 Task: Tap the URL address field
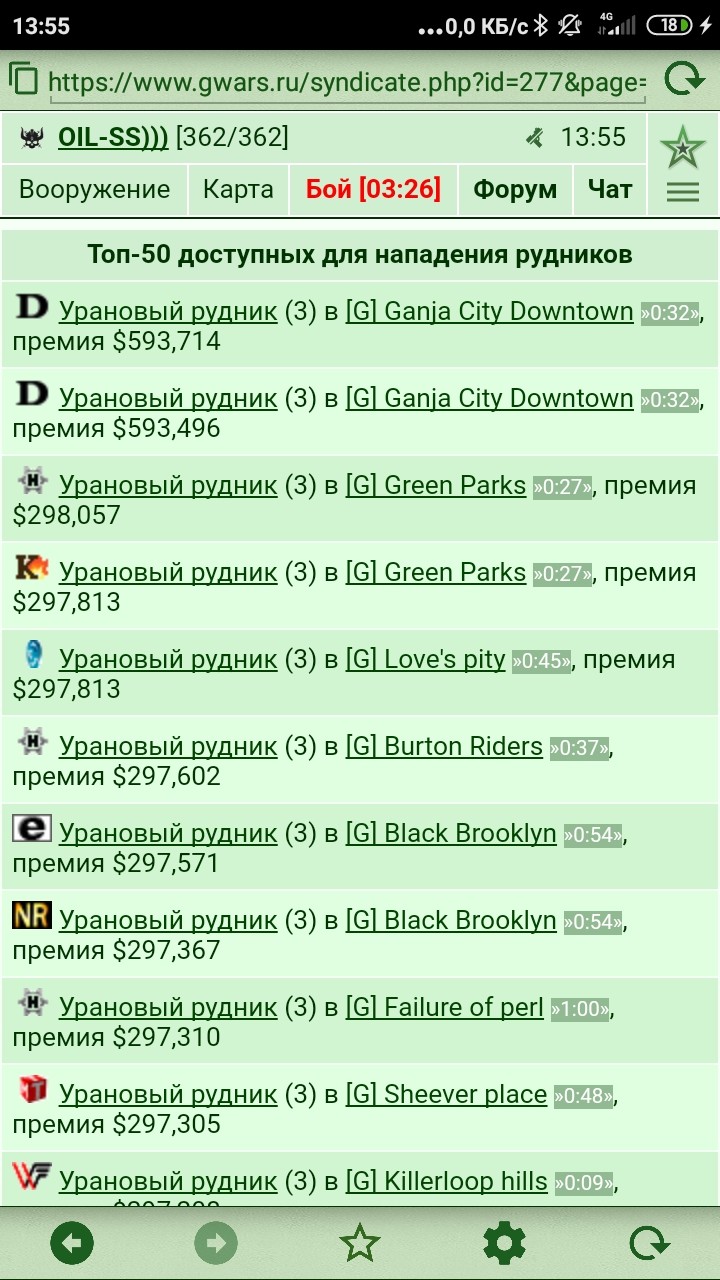click(x=347, y=81)
